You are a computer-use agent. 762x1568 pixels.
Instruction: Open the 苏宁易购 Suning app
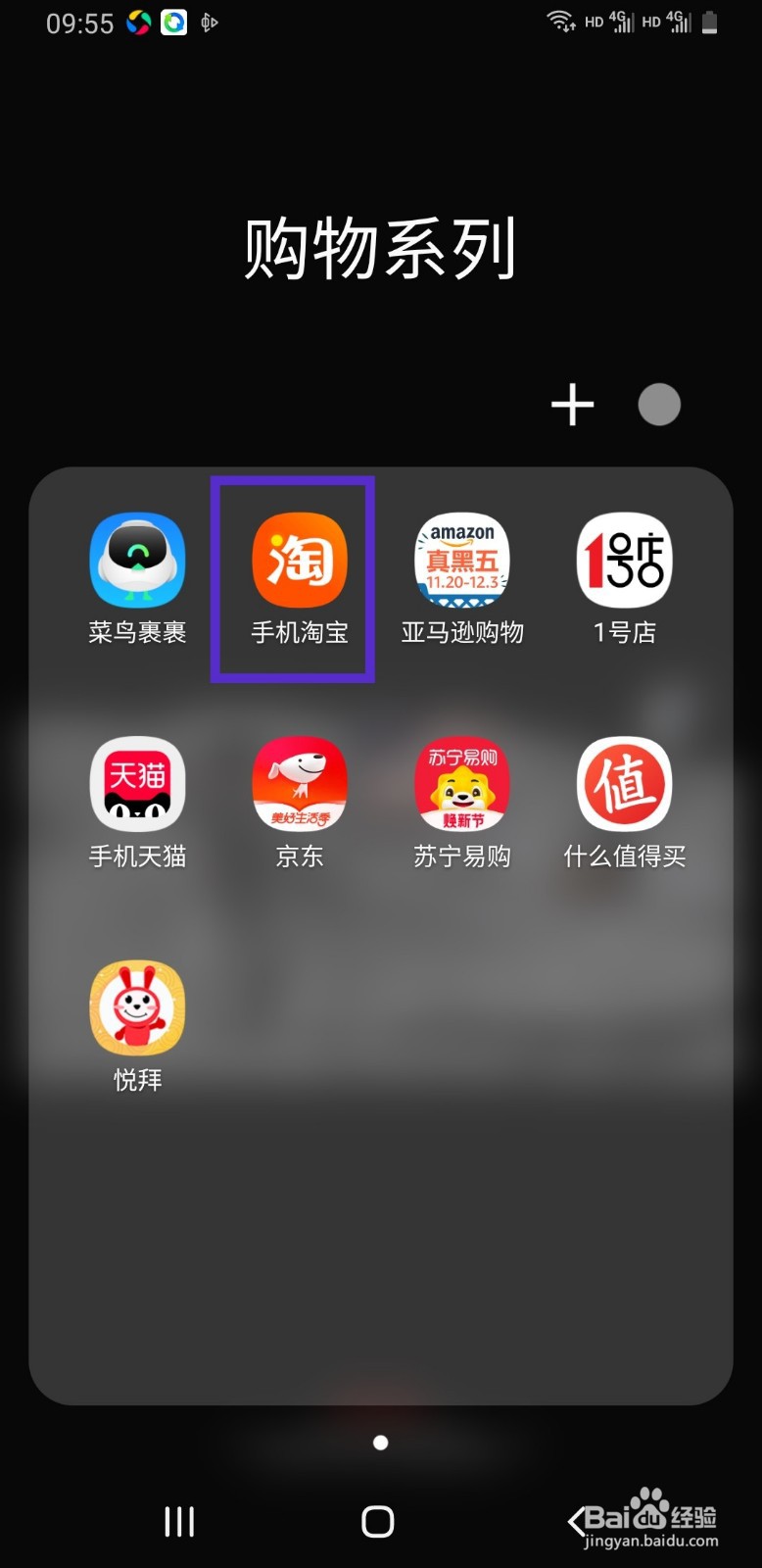click(x=461, y=782)
